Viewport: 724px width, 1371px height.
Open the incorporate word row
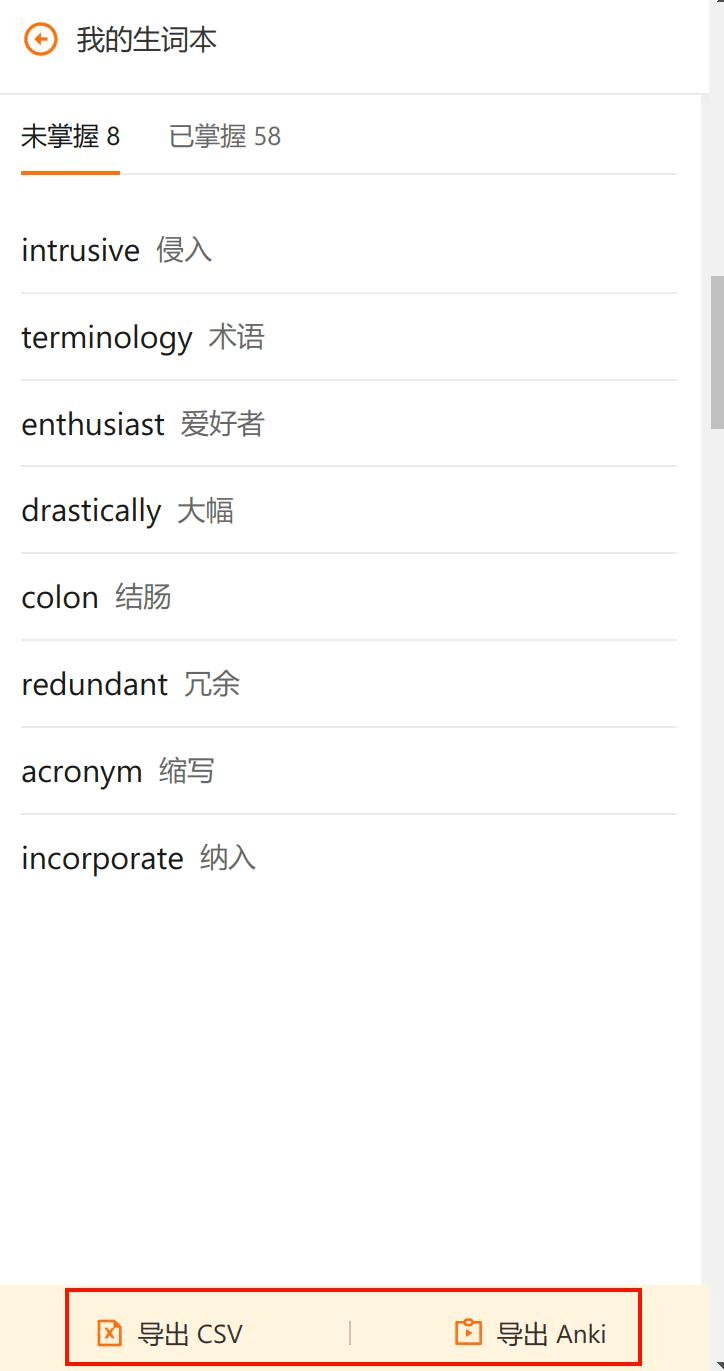click(x=349, y=858)
